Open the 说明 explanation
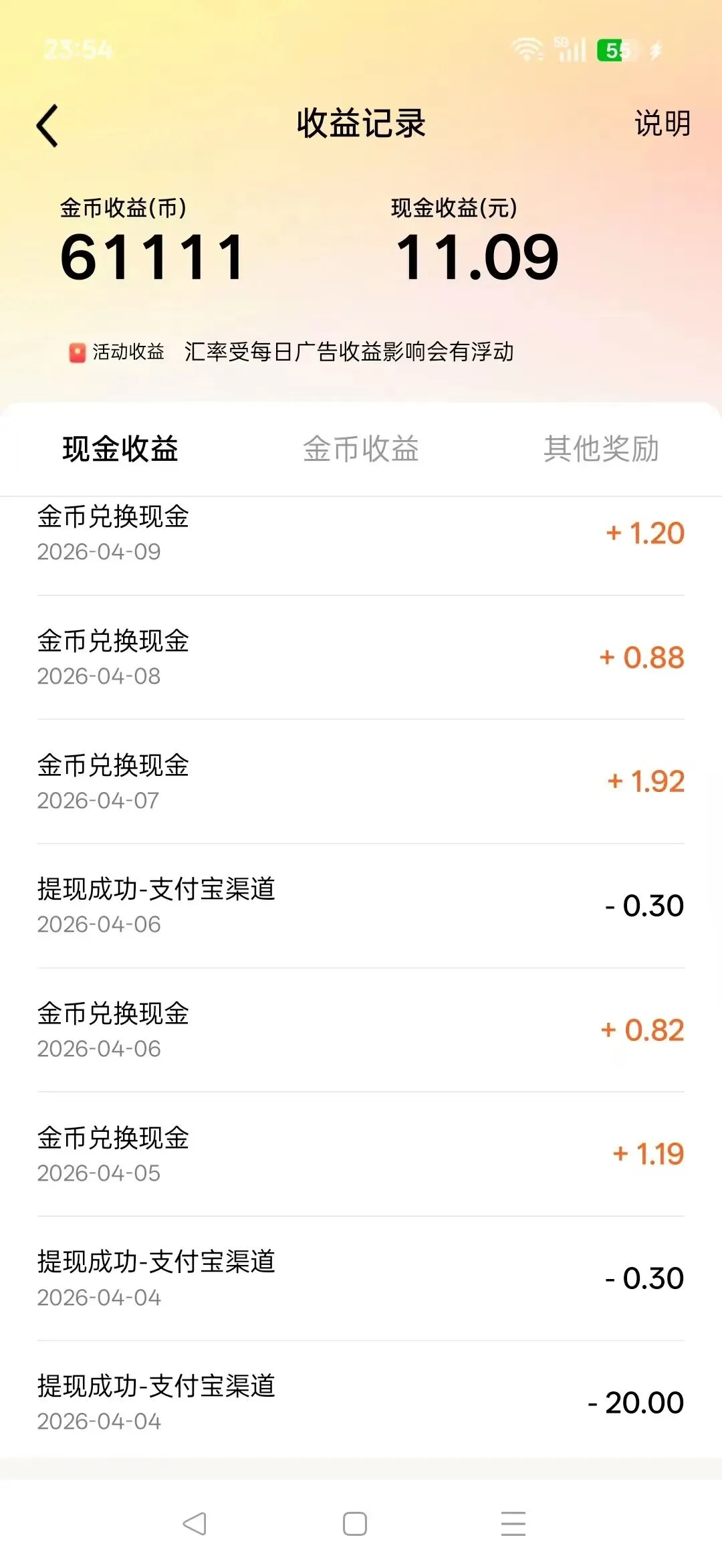The image size is (722, 1568). tap(662, 124)
